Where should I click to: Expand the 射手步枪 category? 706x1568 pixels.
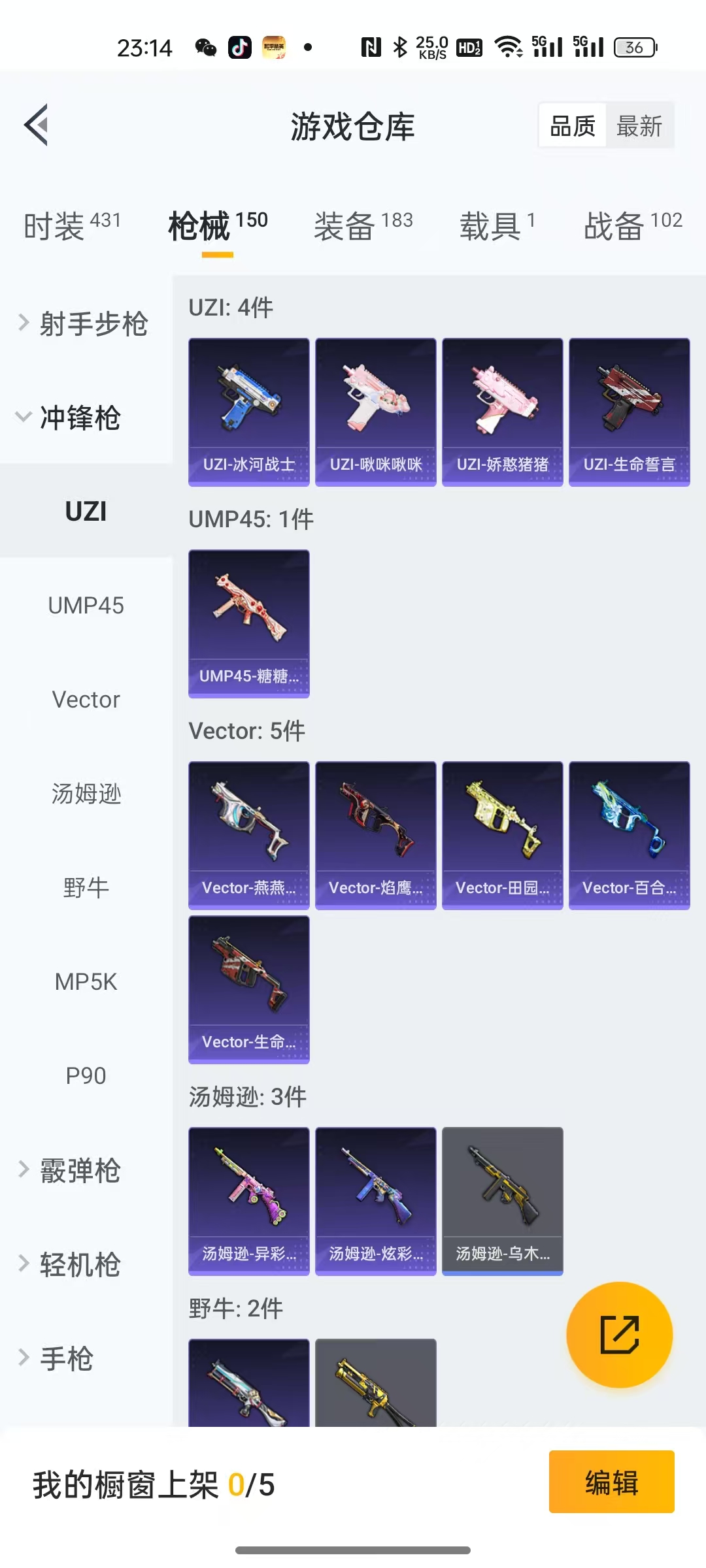pos(85,324)
